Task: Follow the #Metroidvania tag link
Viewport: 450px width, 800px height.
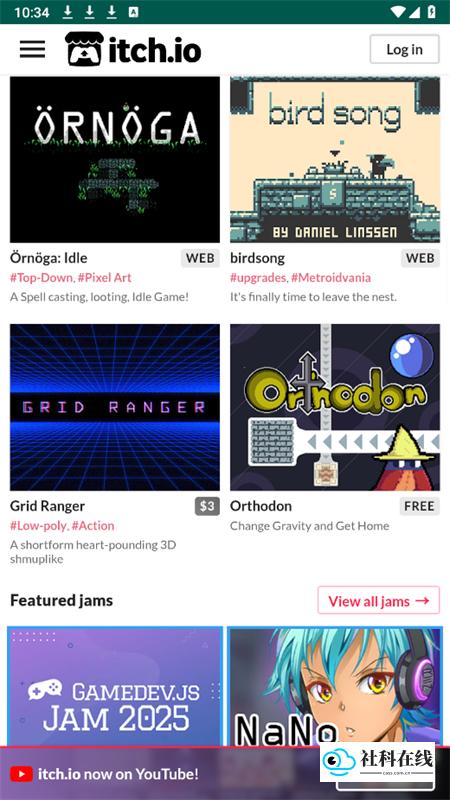Action: (x=331, y=278)
